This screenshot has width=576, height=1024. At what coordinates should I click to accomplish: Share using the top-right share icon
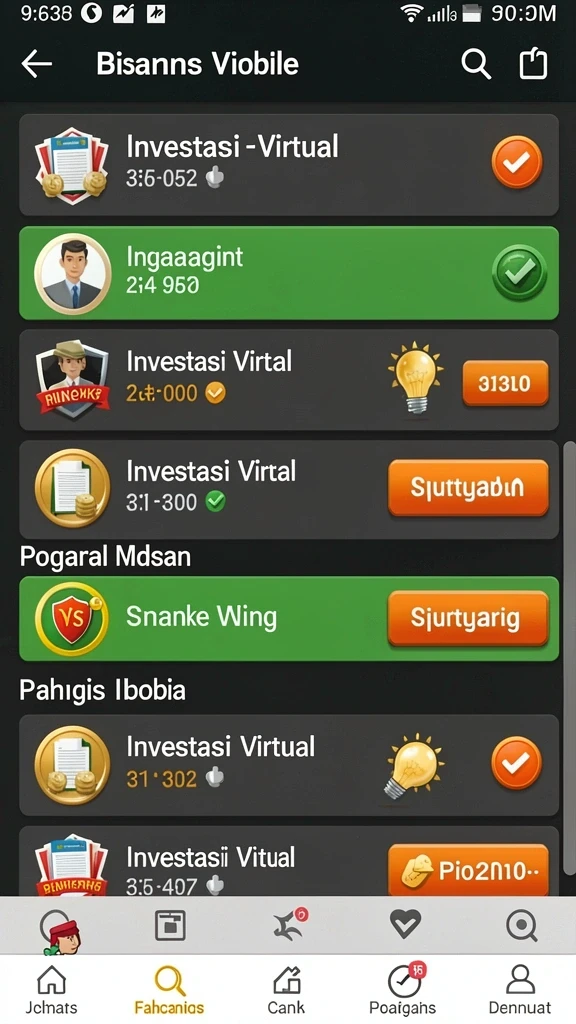coord(533,63)
